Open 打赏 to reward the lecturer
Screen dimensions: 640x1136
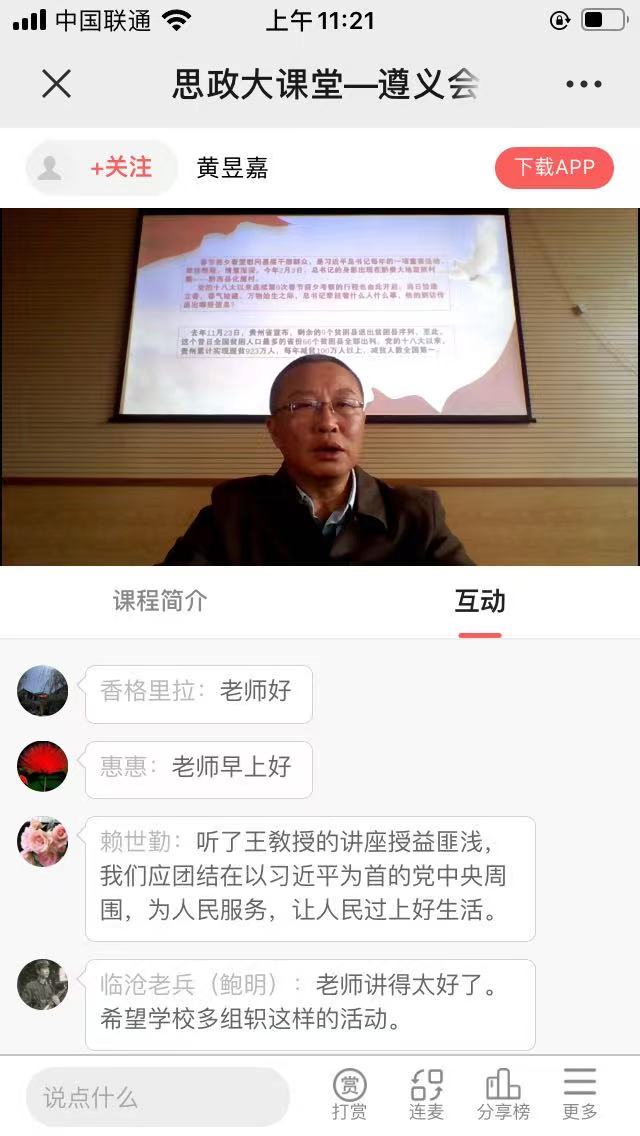click(x=349, y=1094)
